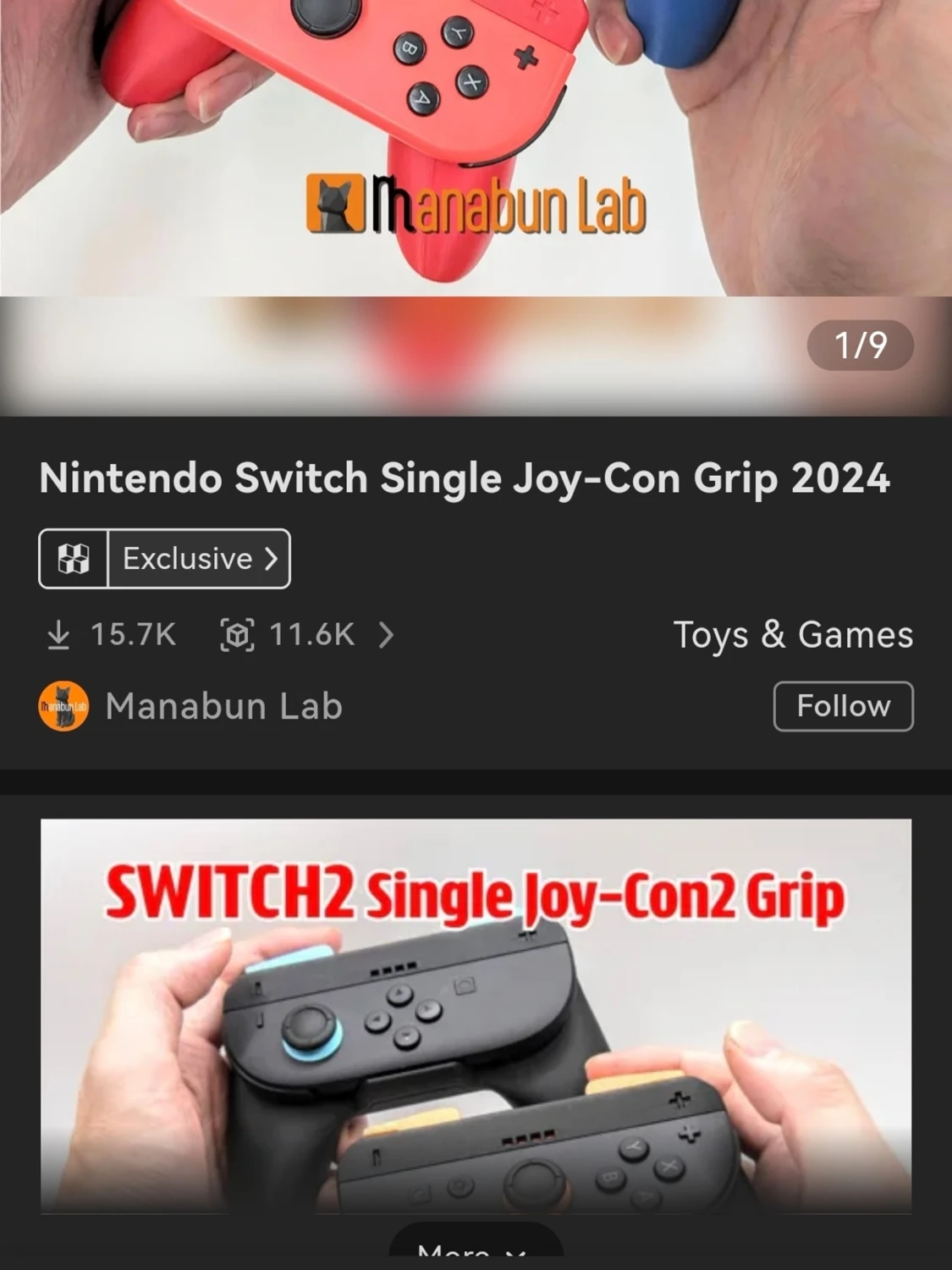The image size is (952, 1270).
Task: Click the 15.7K download count
Action: point(131,634)
